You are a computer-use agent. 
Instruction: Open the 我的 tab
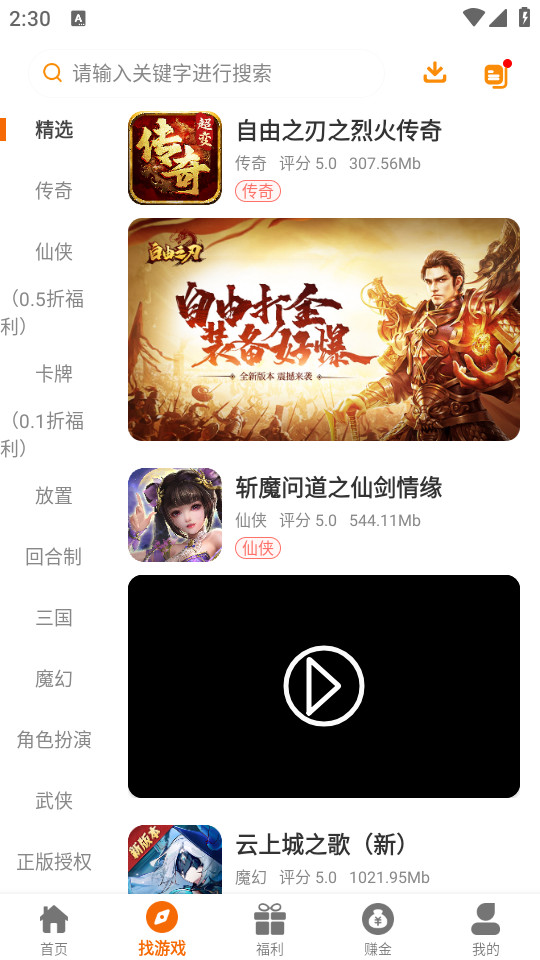[x=486, y=929]
